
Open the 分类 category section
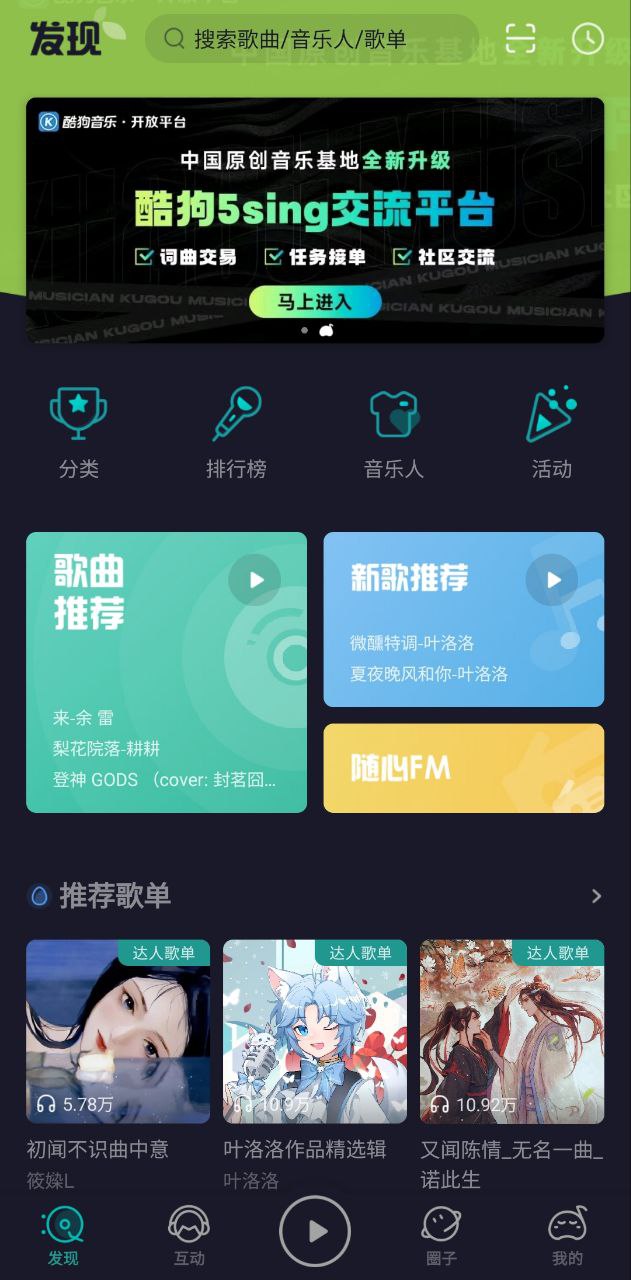pyautogui.click(x=78, y=432)
